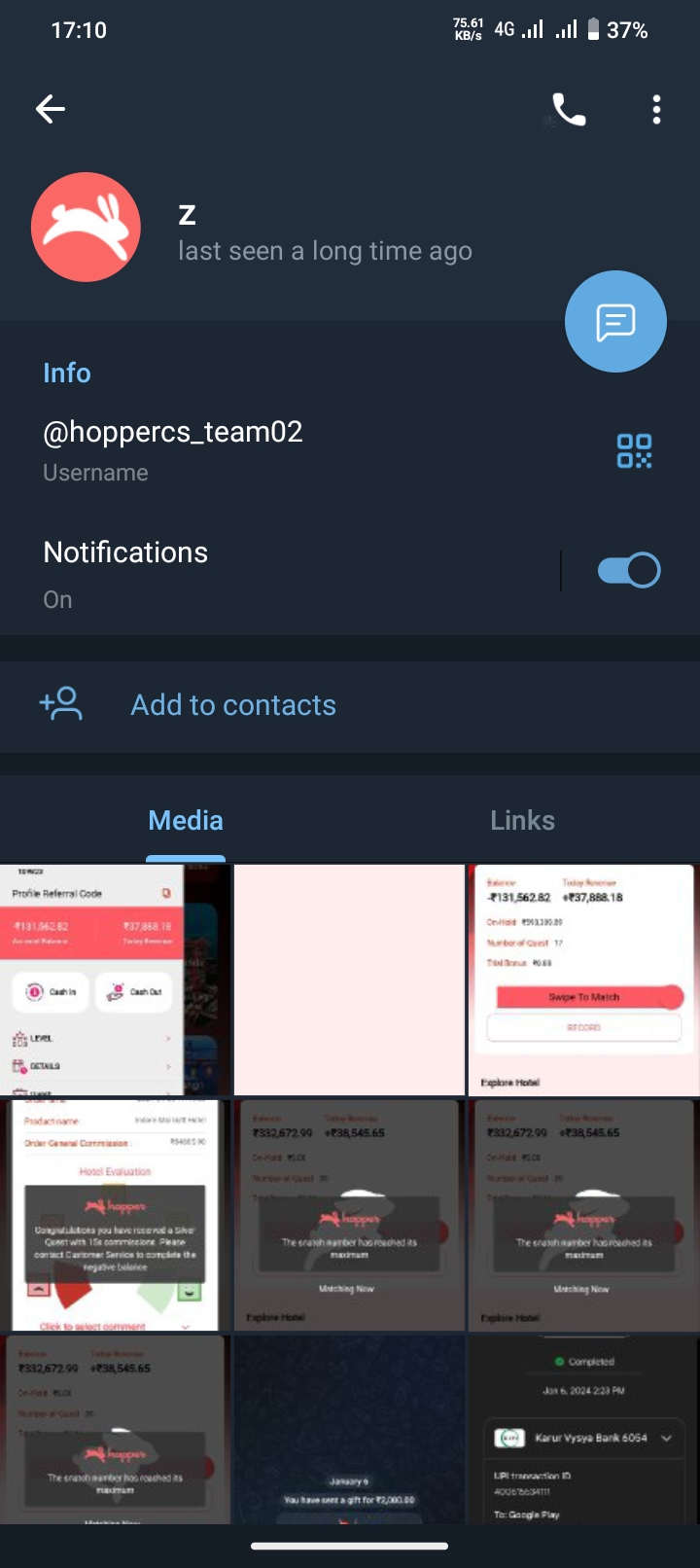700x1568 pixels.
Task: Open the Profile Referral Code screenshot
Action: pyautogui.click(x=116, y=980)
